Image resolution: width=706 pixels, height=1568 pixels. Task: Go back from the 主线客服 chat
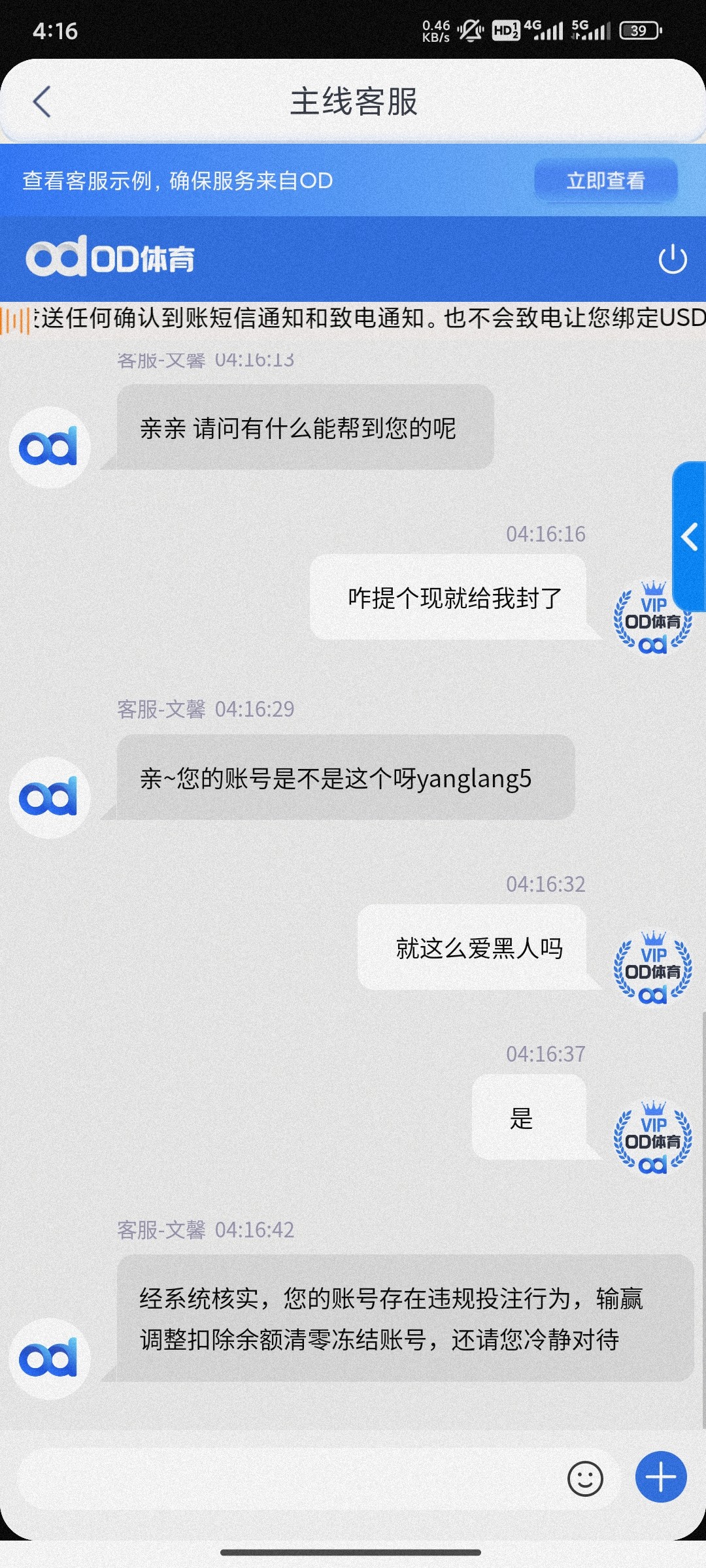(x=42, y=102)
